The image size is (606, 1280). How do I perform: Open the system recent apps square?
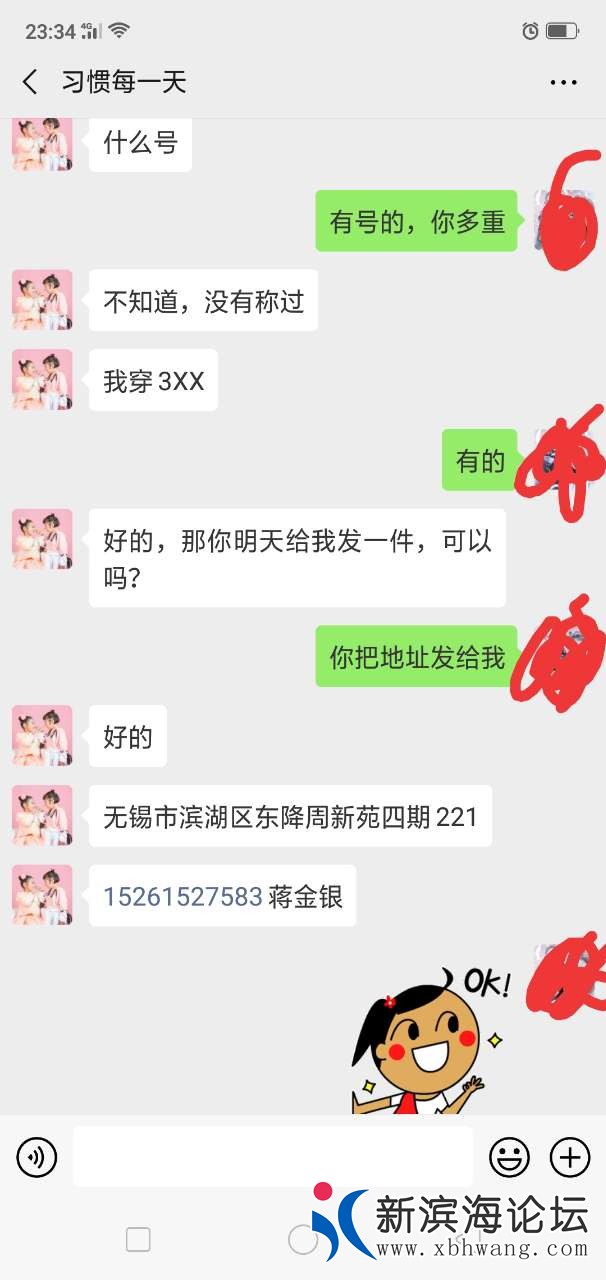coord(138,1240)
